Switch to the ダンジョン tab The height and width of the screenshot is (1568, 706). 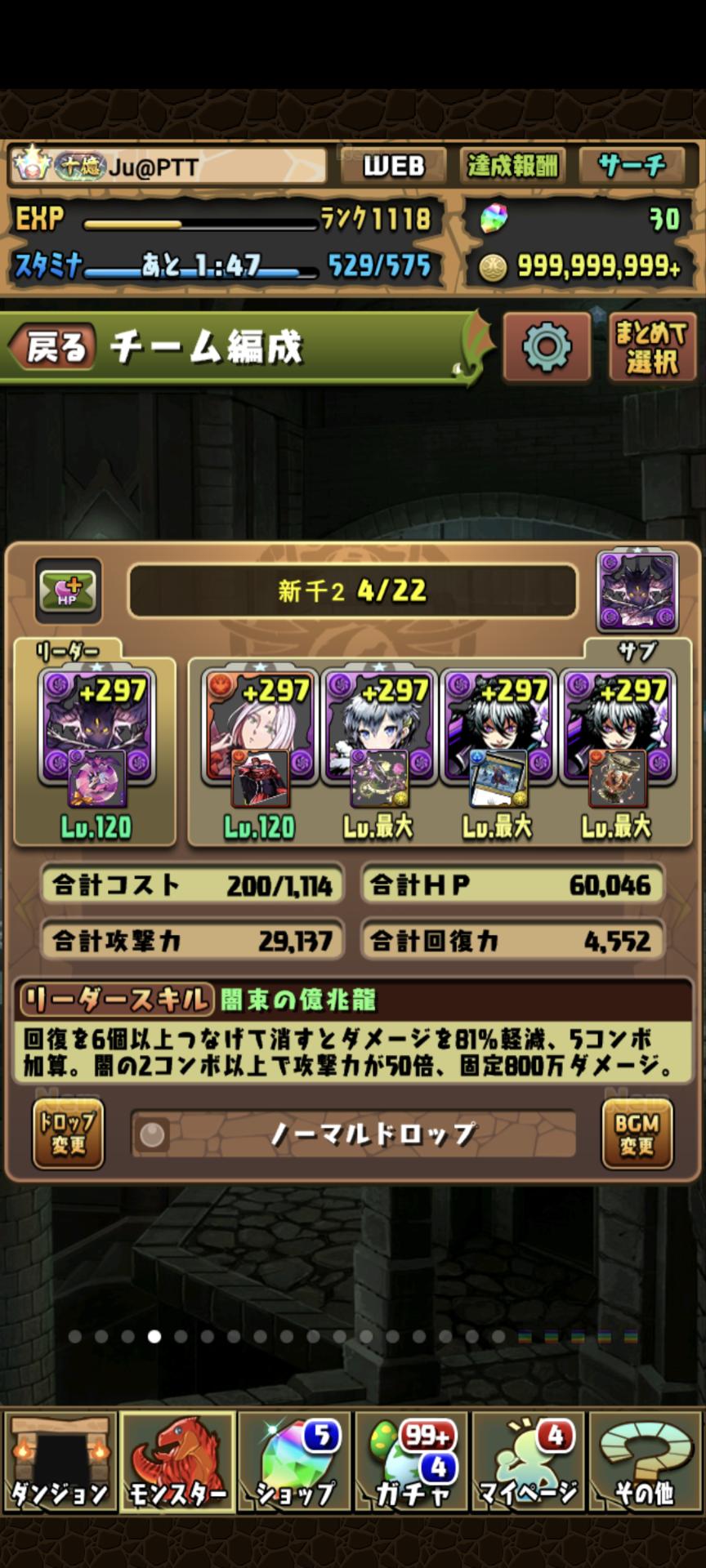(59, 1463)
